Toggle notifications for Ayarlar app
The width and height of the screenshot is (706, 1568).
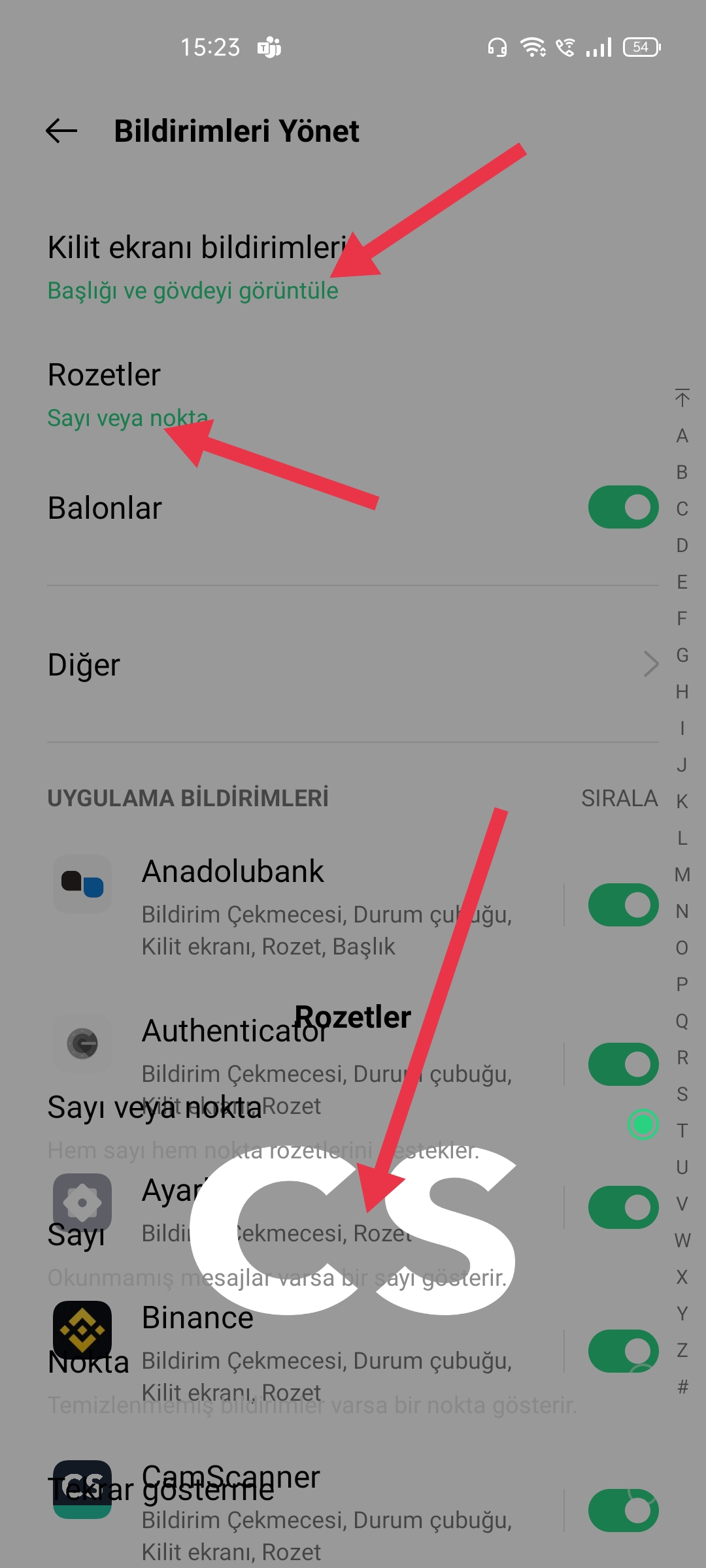(x=623, y=1207)
